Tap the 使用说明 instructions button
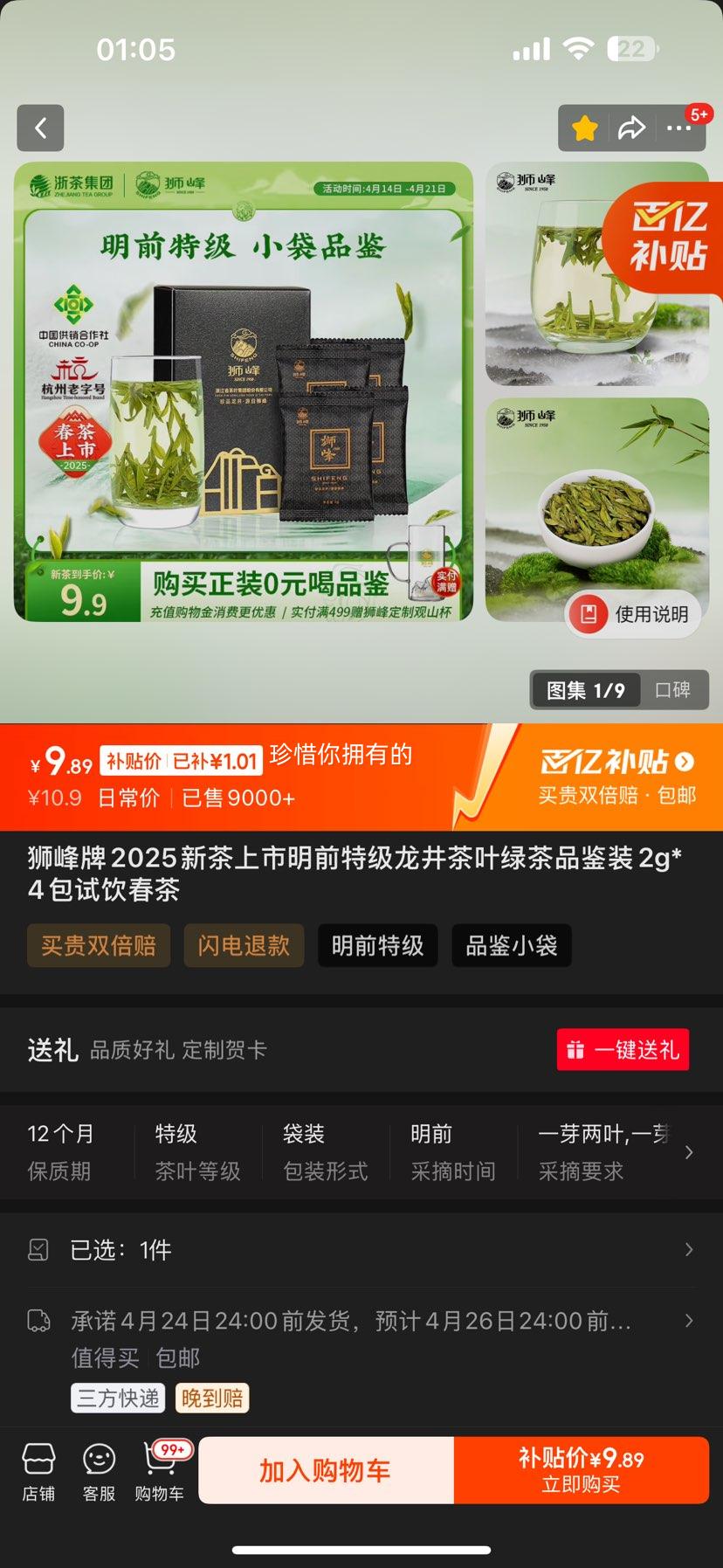This screenshot has height=1568, width=723. pyautogui.click(x=630, y=614)
